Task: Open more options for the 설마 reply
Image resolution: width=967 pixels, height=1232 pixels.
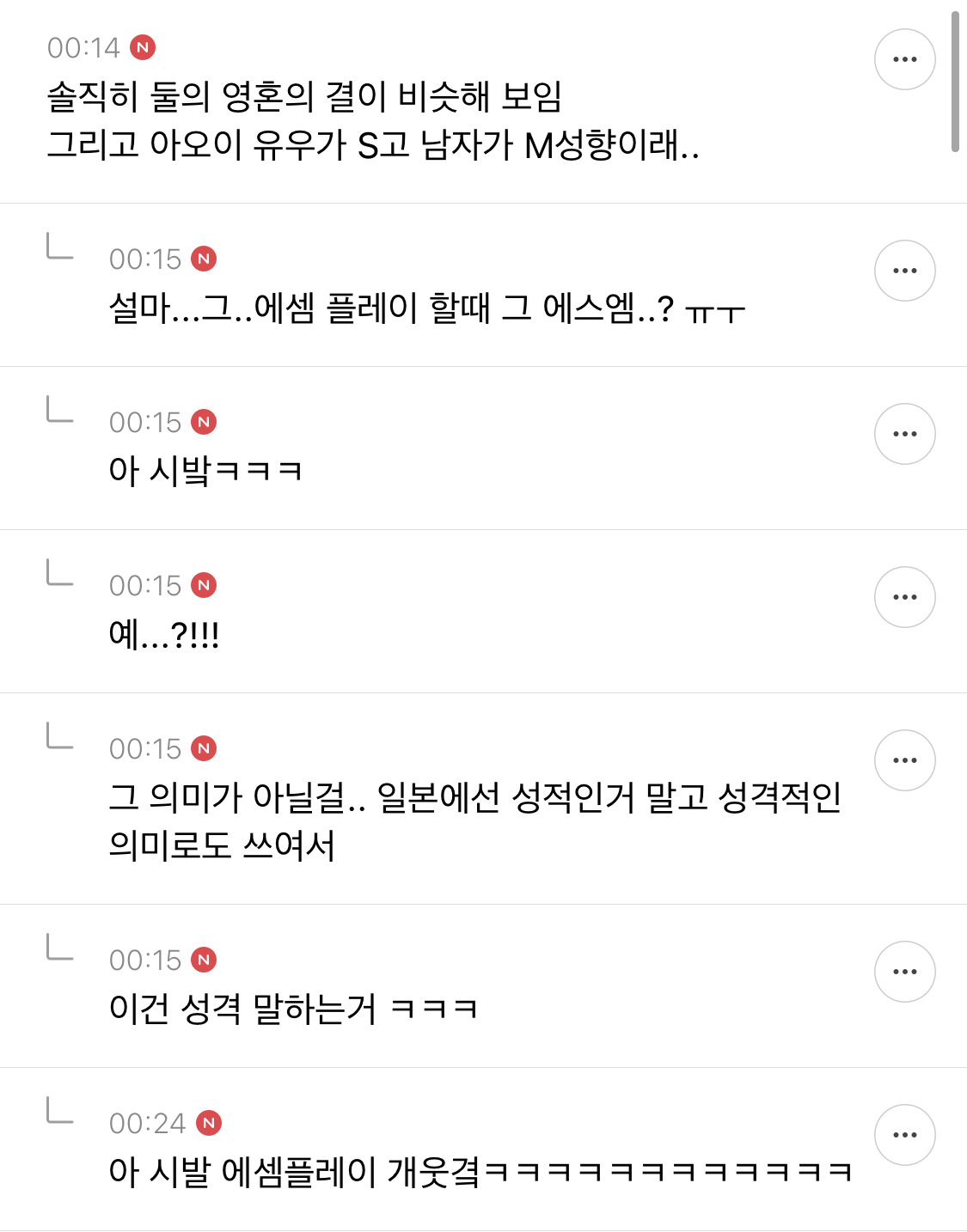Action: tap(905, 270)
